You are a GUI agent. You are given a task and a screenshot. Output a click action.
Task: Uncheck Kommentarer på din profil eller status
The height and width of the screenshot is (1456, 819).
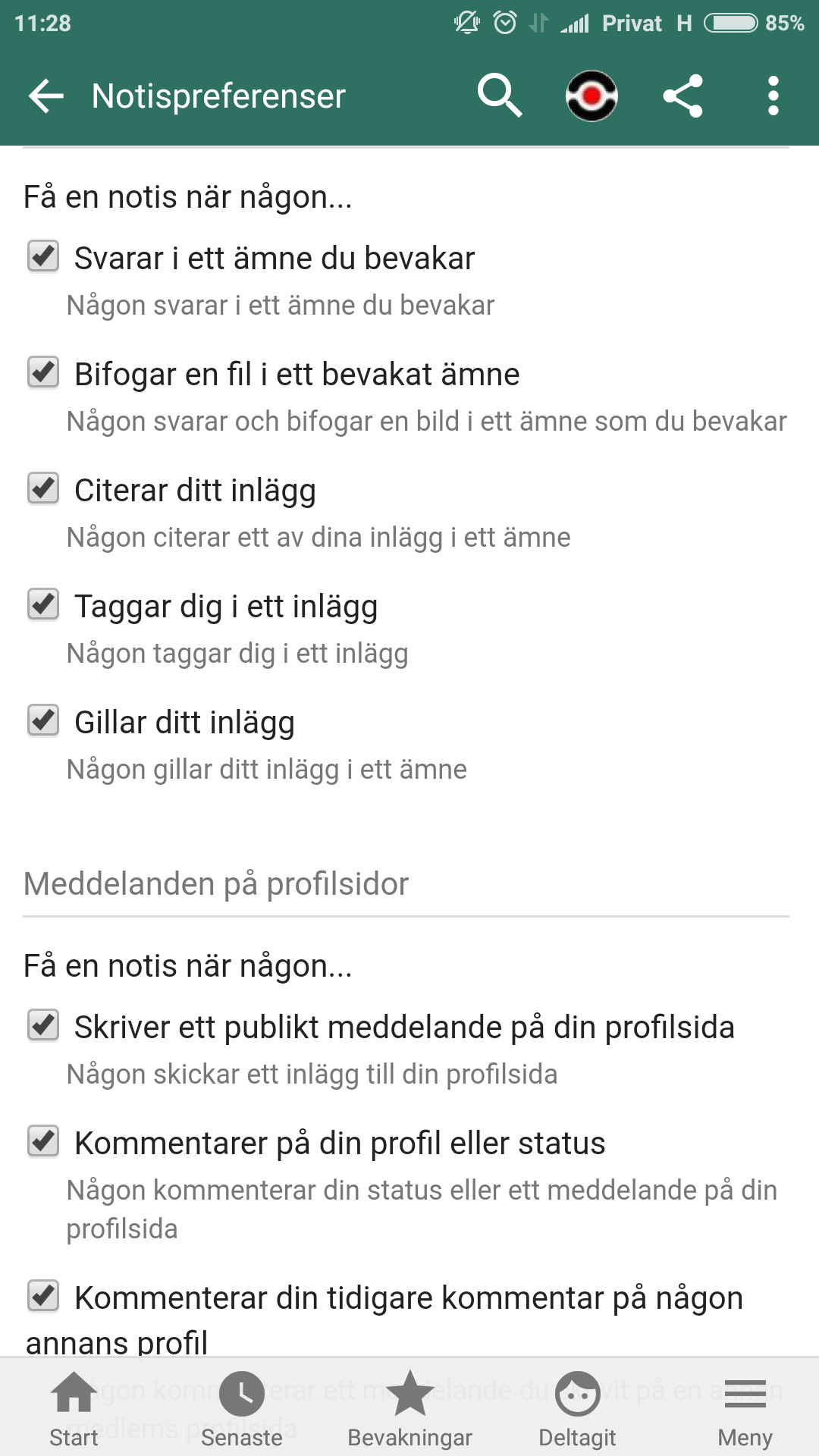(43, 1142)
